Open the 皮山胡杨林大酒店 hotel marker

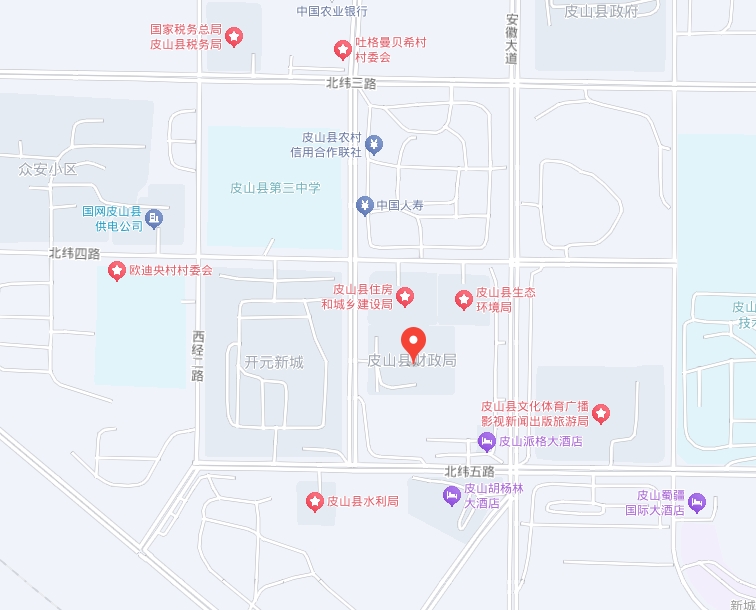click(451, 494)
